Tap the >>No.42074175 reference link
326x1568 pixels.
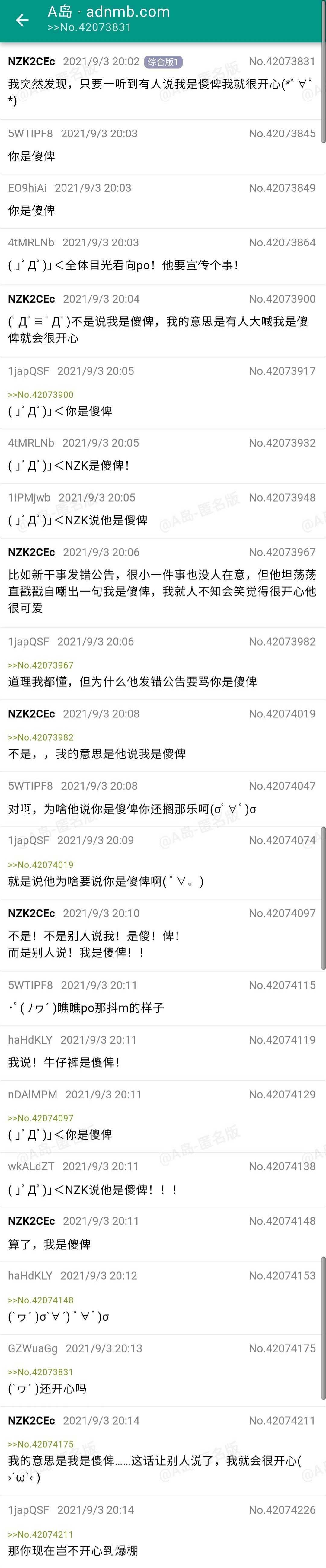[41, 1444]
